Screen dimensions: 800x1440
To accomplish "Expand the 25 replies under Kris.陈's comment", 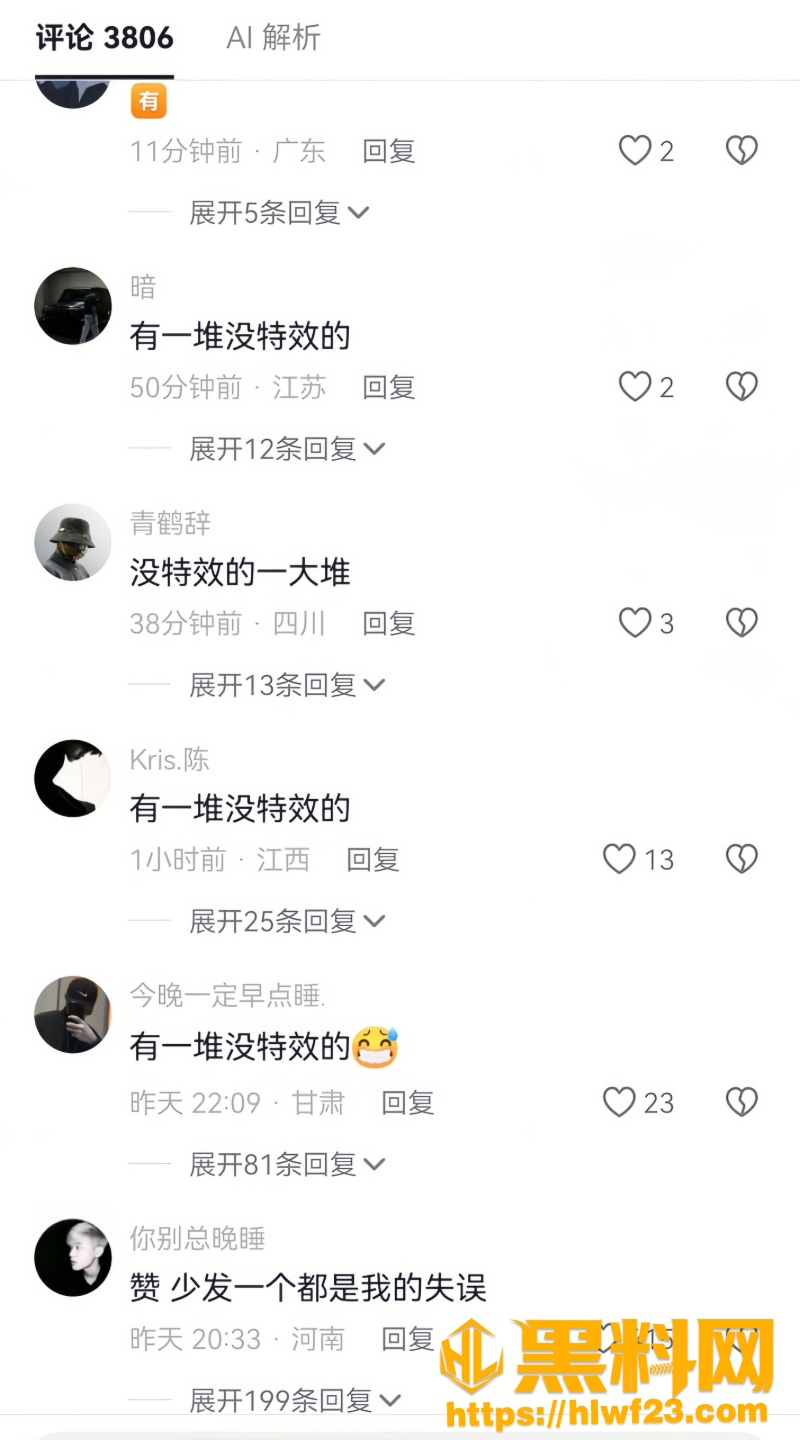I will point(287,921).
